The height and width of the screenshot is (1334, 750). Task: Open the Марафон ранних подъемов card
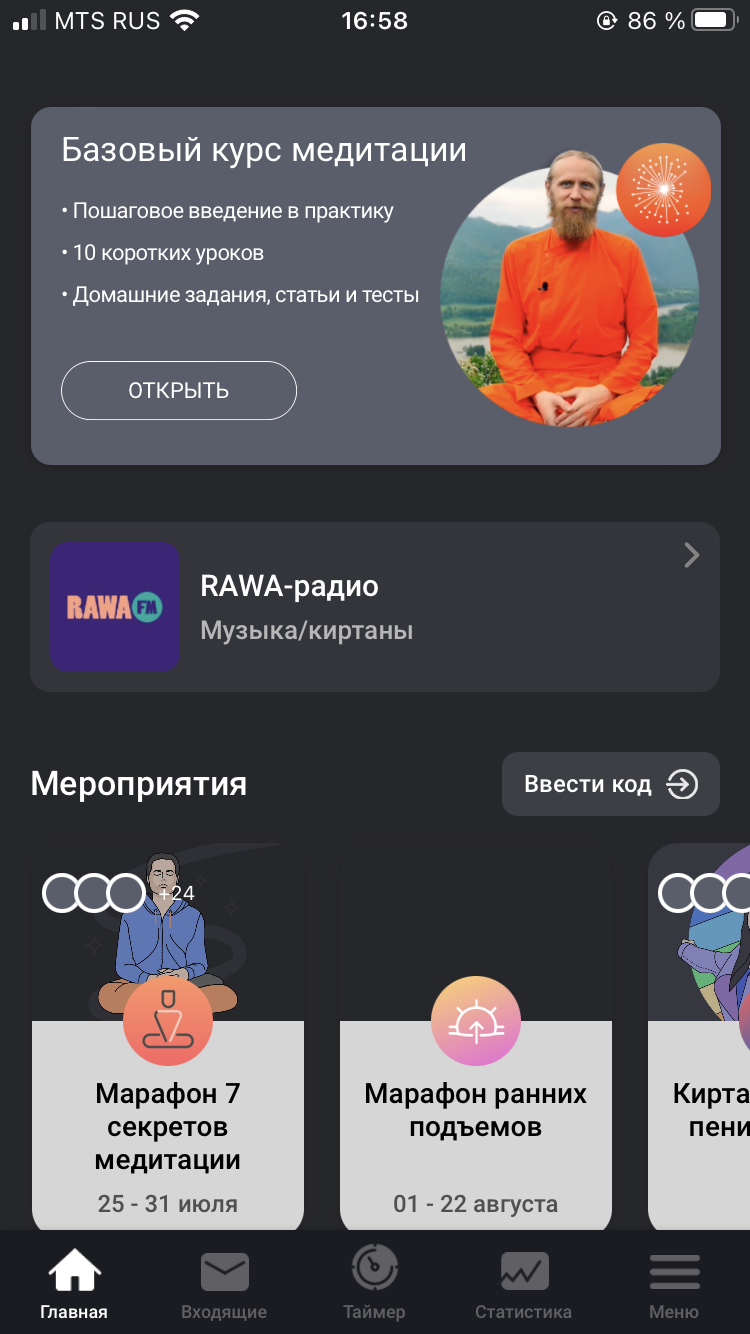click(476, 1037)
